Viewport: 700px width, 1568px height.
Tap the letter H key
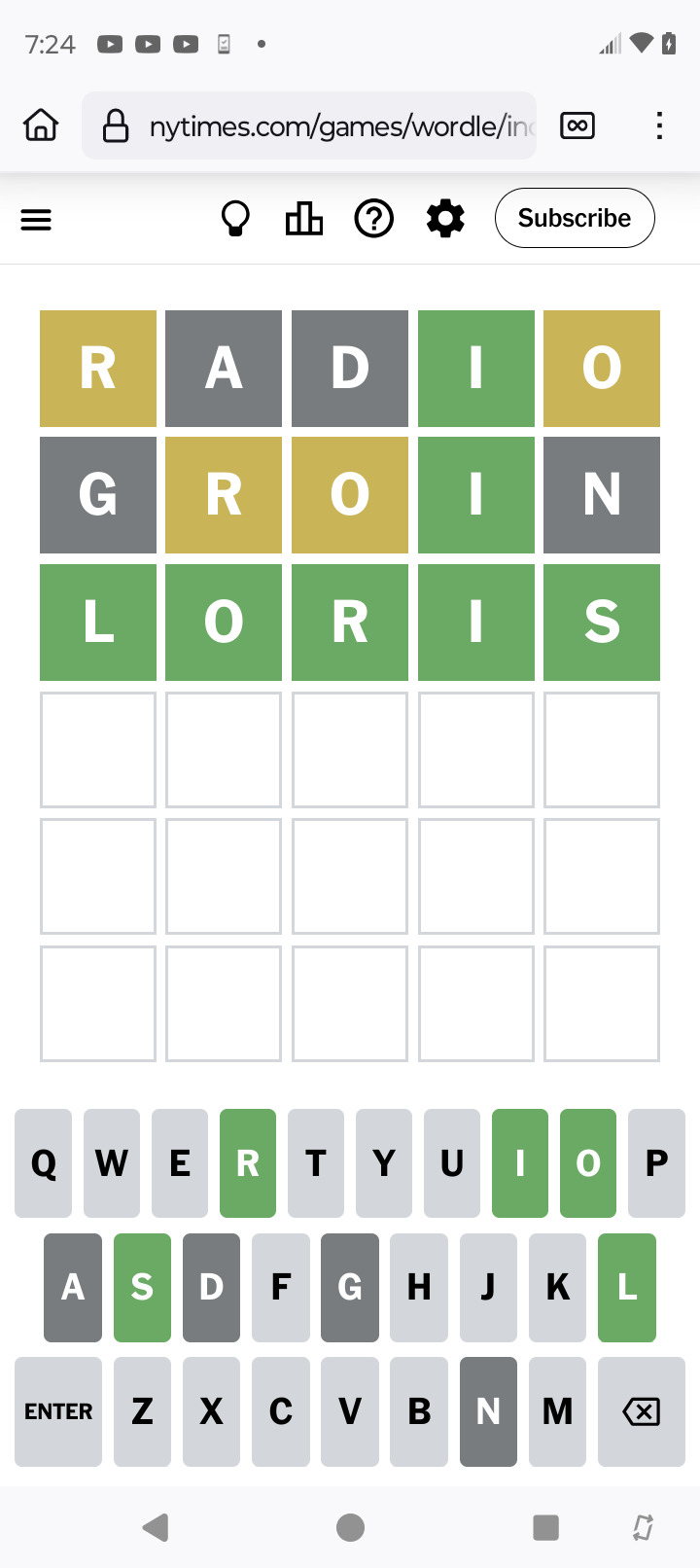click(x=419, y=1287)
